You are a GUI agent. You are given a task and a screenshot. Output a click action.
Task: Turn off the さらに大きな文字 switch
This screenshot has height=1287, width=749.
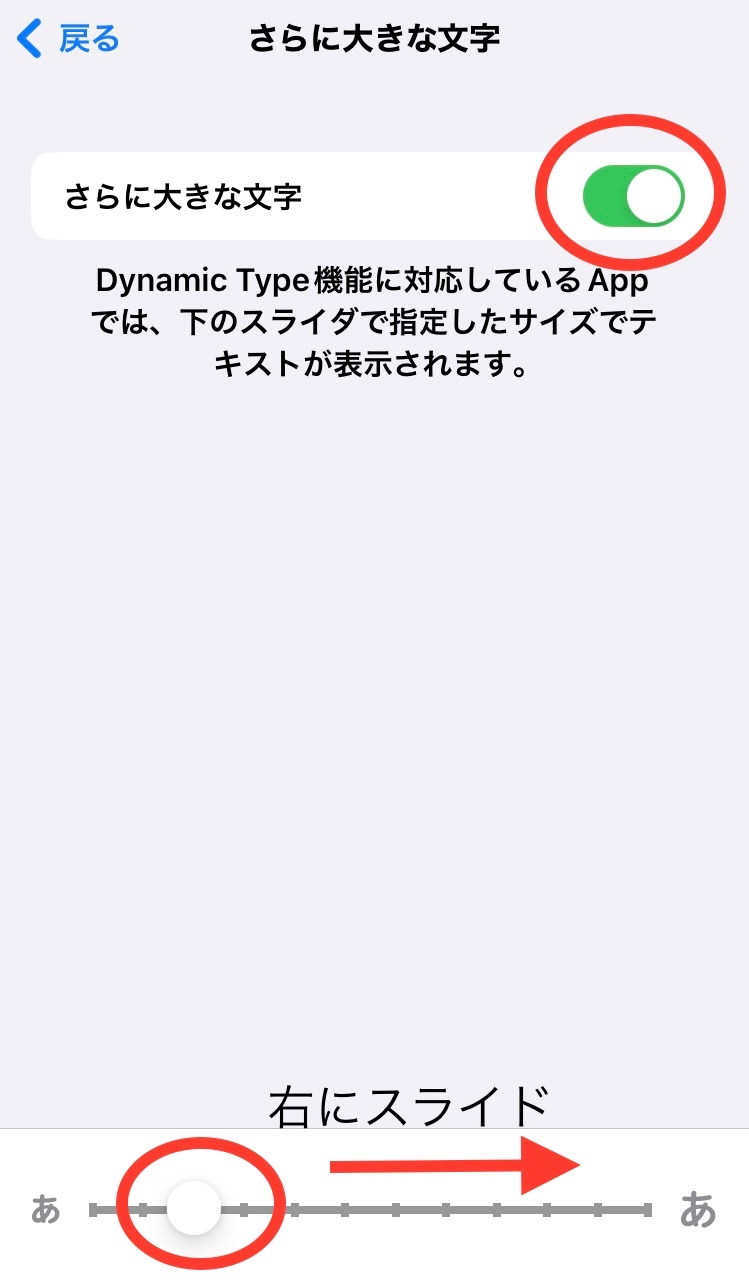coord(633,196)
